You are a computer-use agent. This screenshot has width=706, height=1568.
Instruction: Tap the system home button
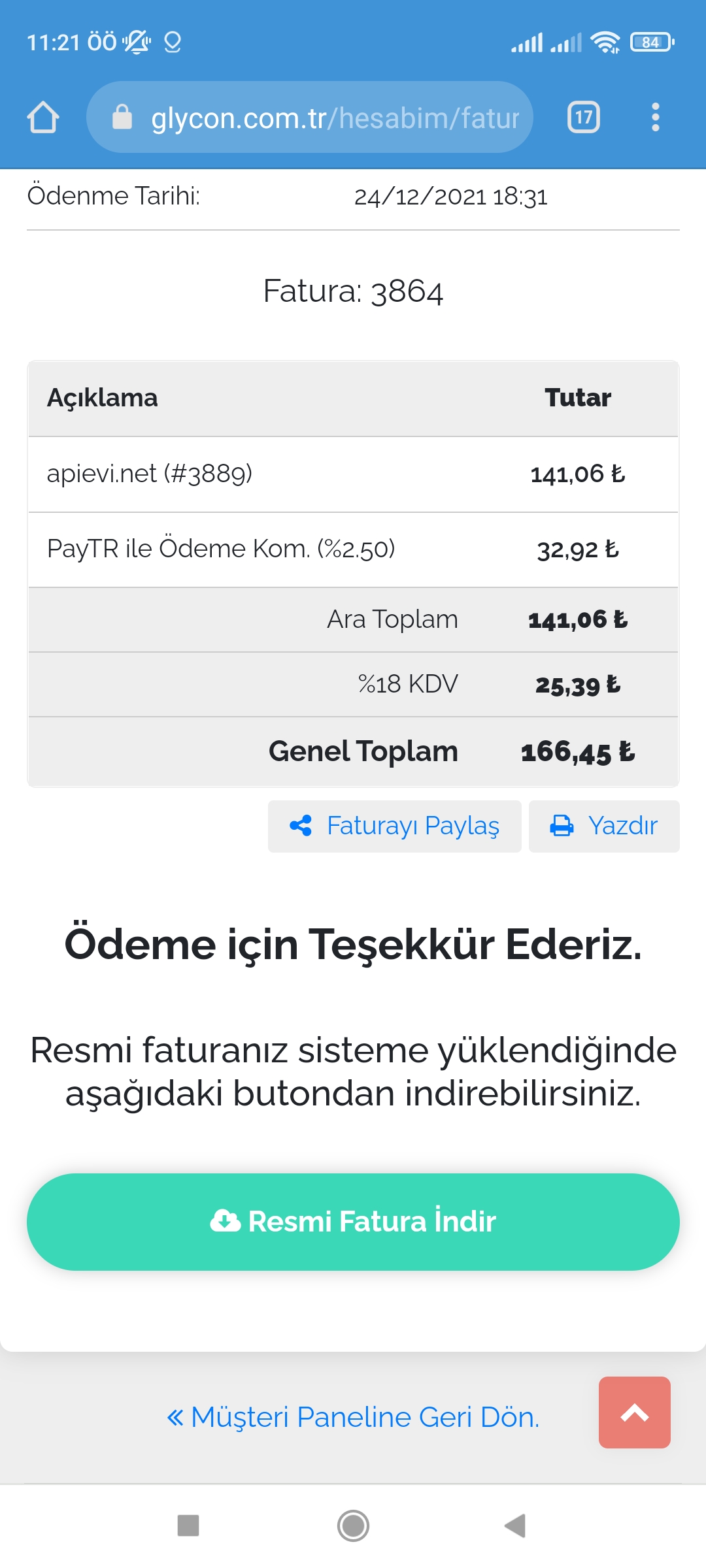click(353, 1526)
